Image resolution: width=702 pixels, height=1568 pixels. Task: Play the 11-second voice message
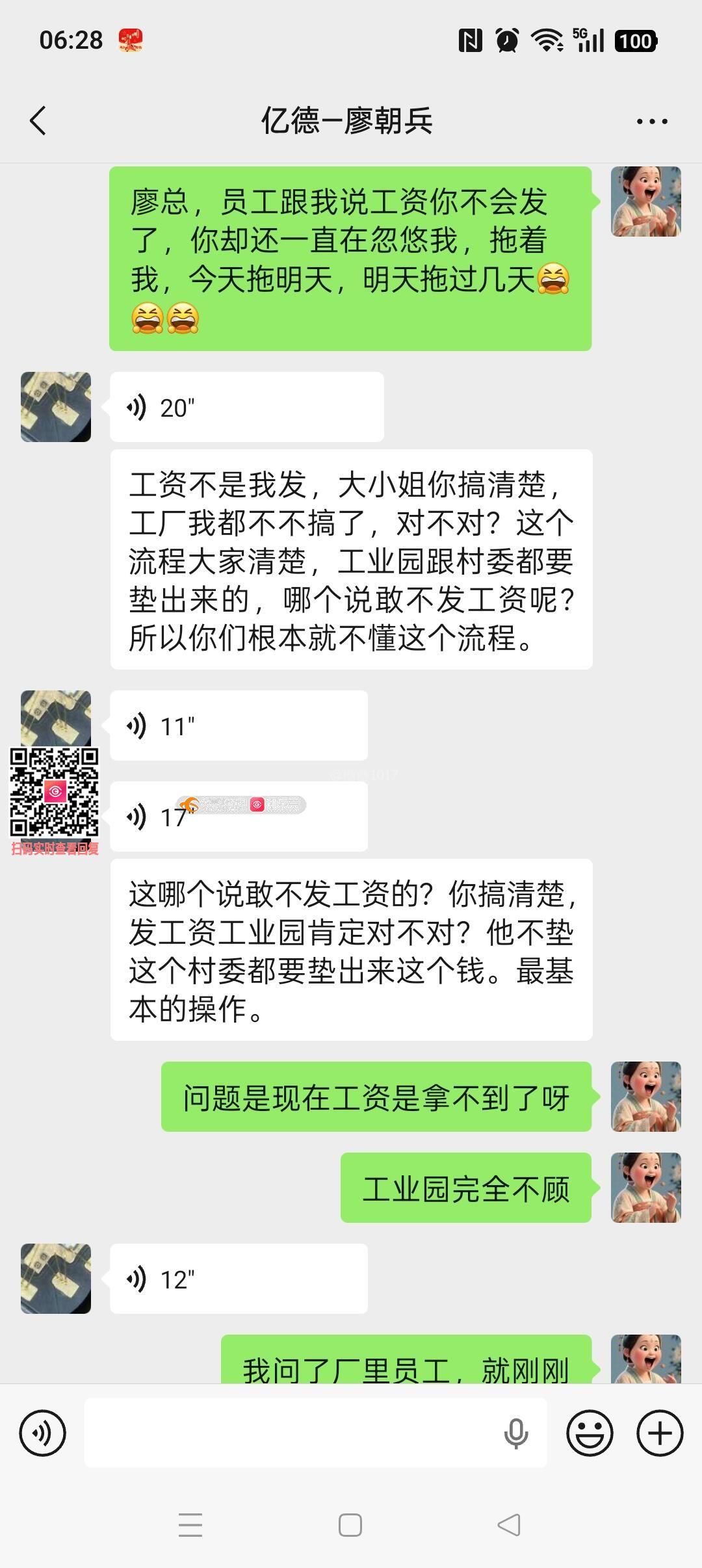pos(239,725)
